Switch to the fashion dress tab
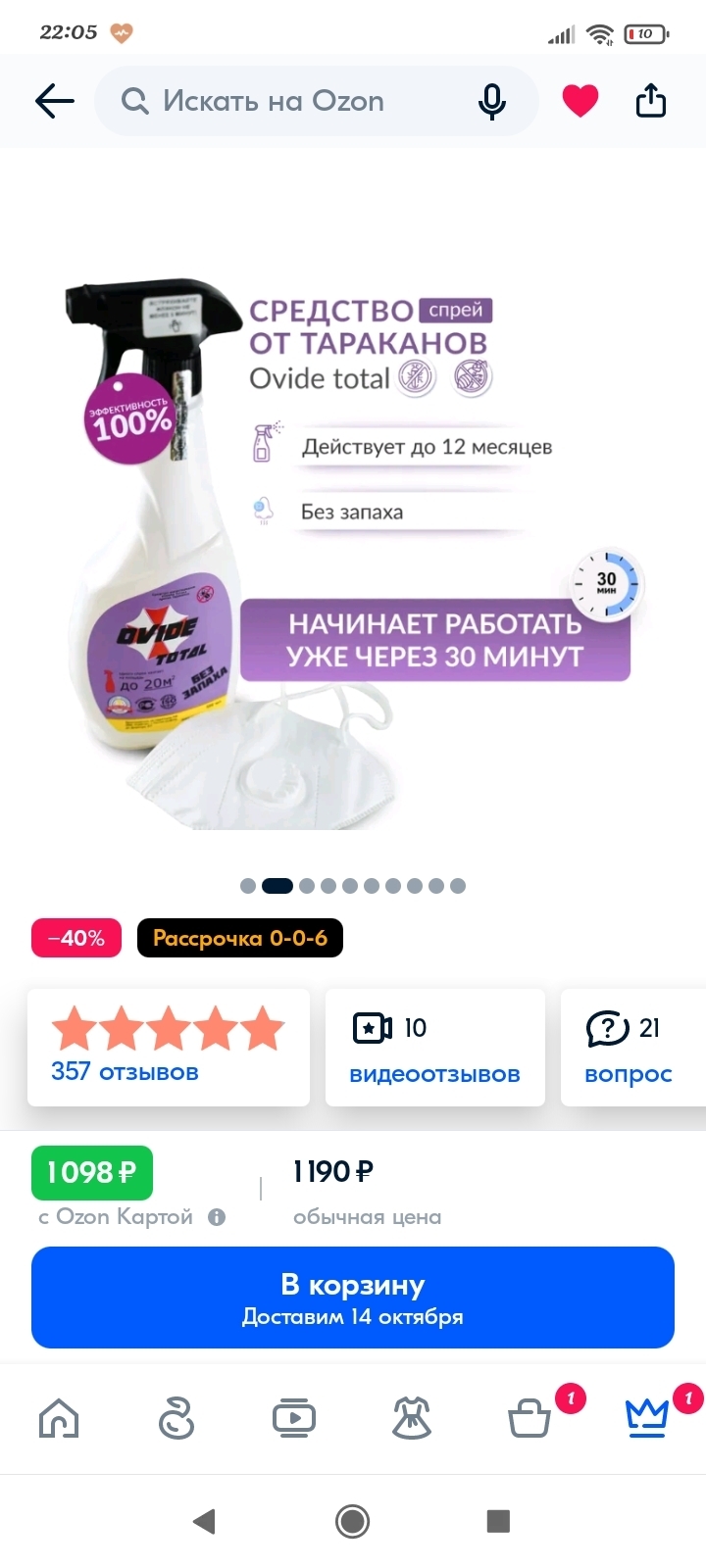This screenshot has height=1568, width=706. 412,1418
